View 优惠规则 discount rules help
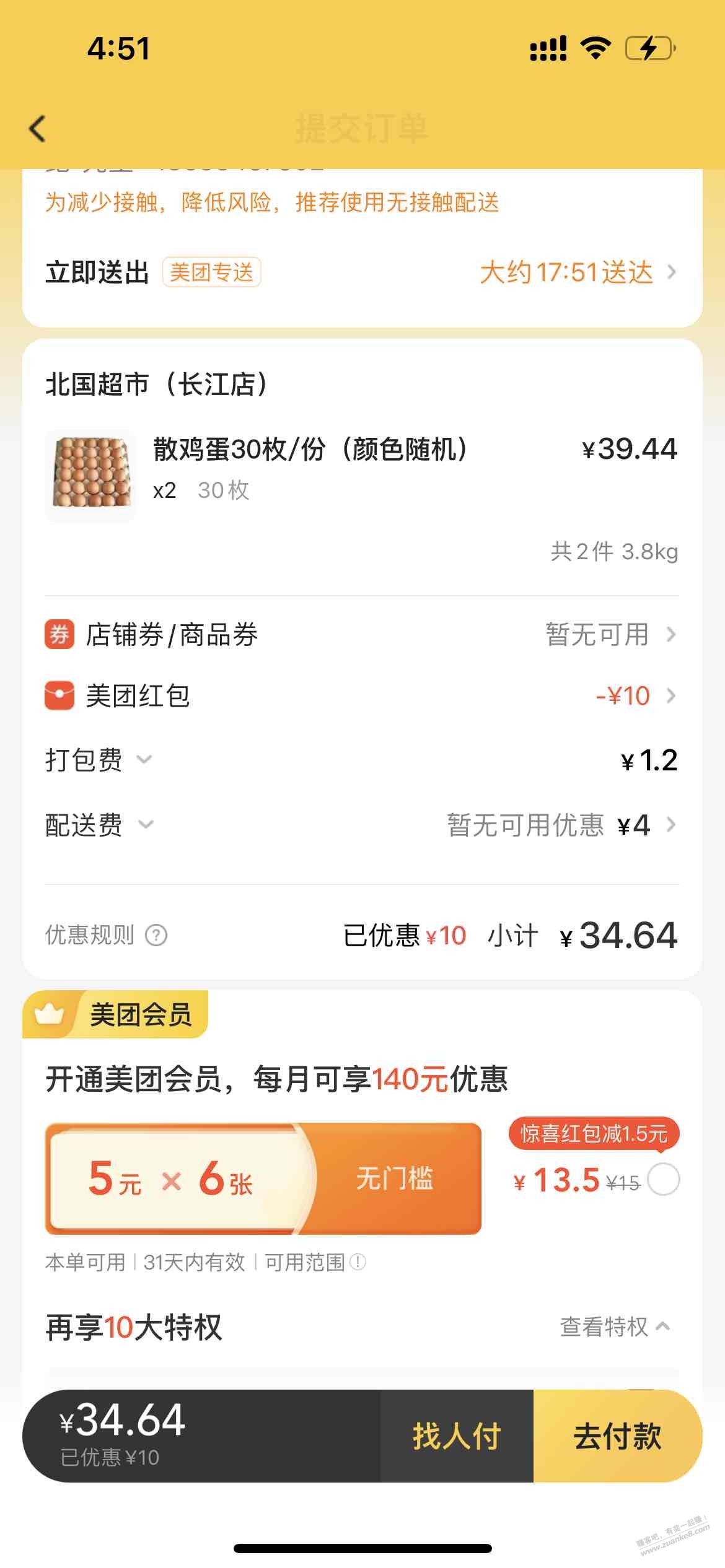This screenshot has height=1568, width=725. point(107,935)
